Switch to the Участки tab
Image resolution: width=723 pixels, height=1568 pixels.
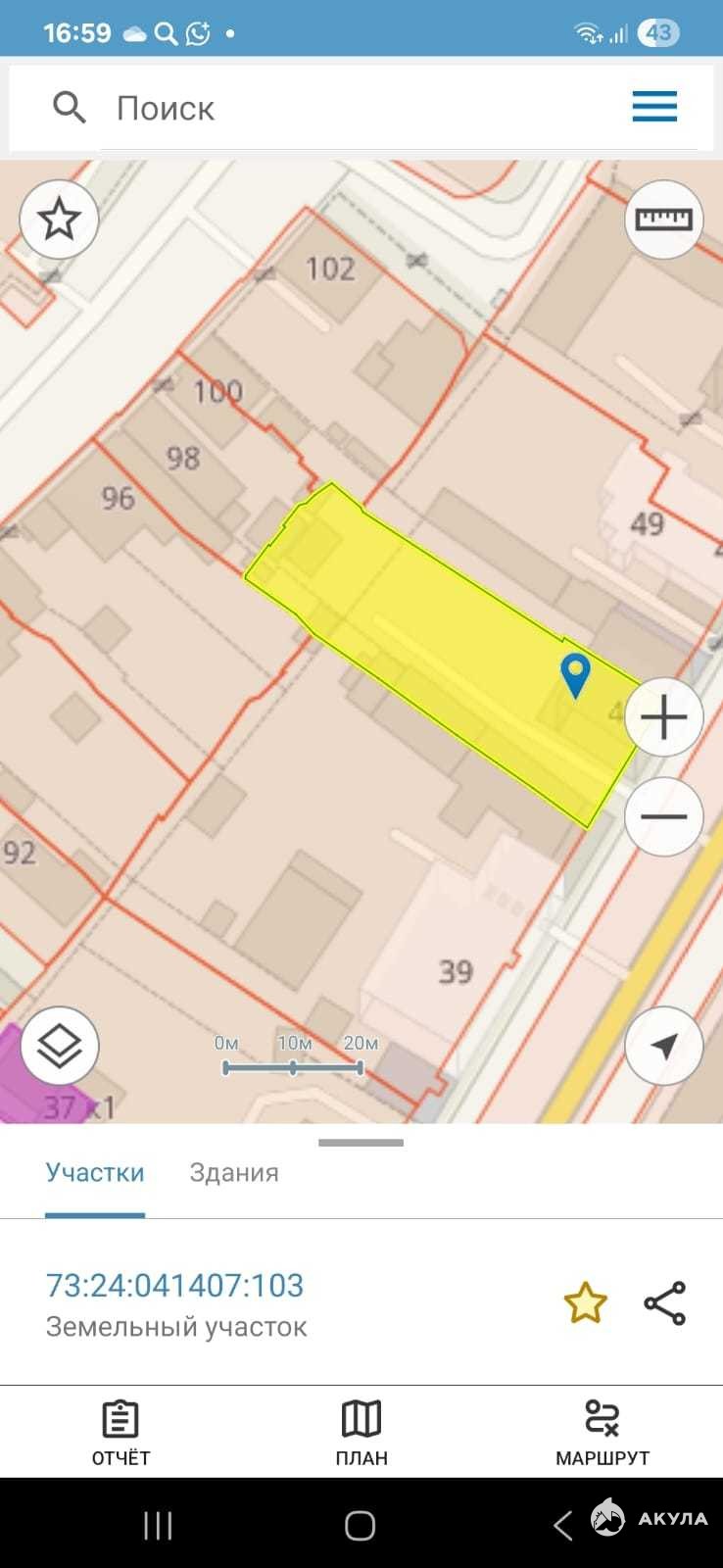coord(95,1173)
